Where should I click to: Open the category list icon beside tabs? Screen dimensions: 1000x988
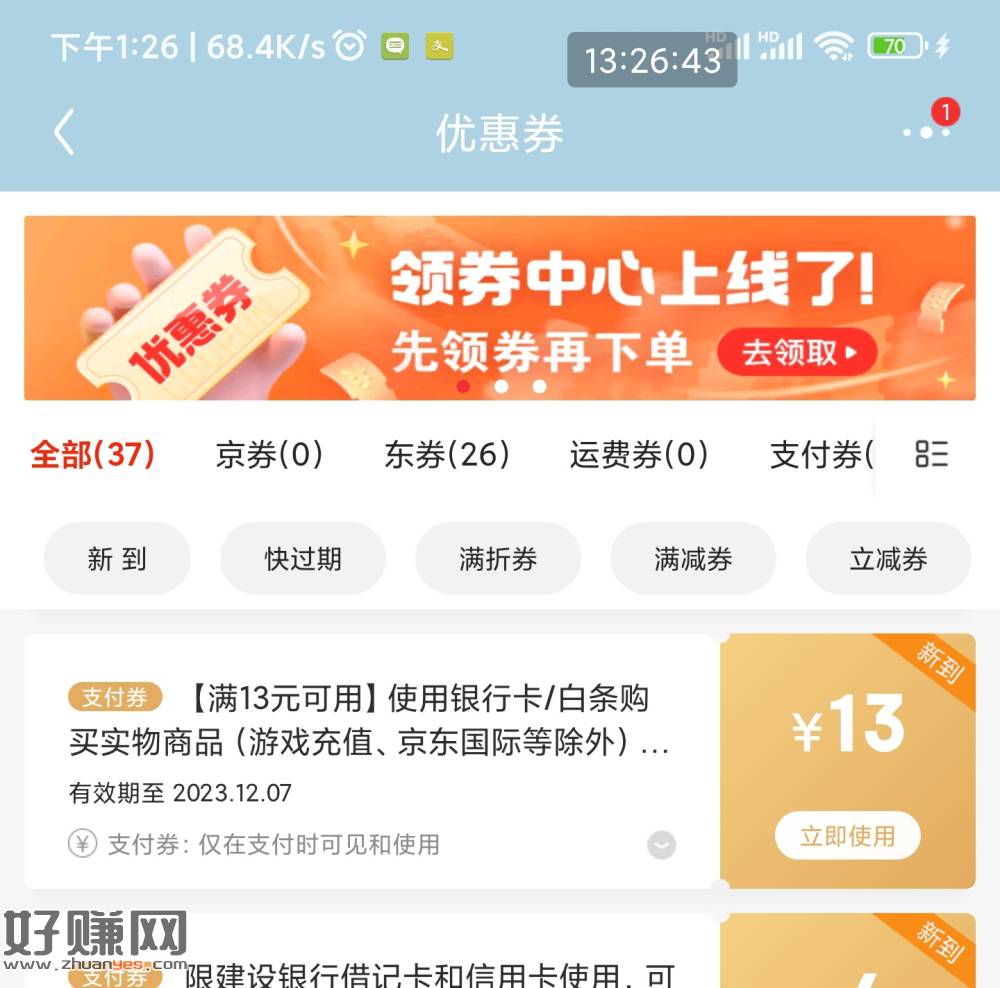931,454
